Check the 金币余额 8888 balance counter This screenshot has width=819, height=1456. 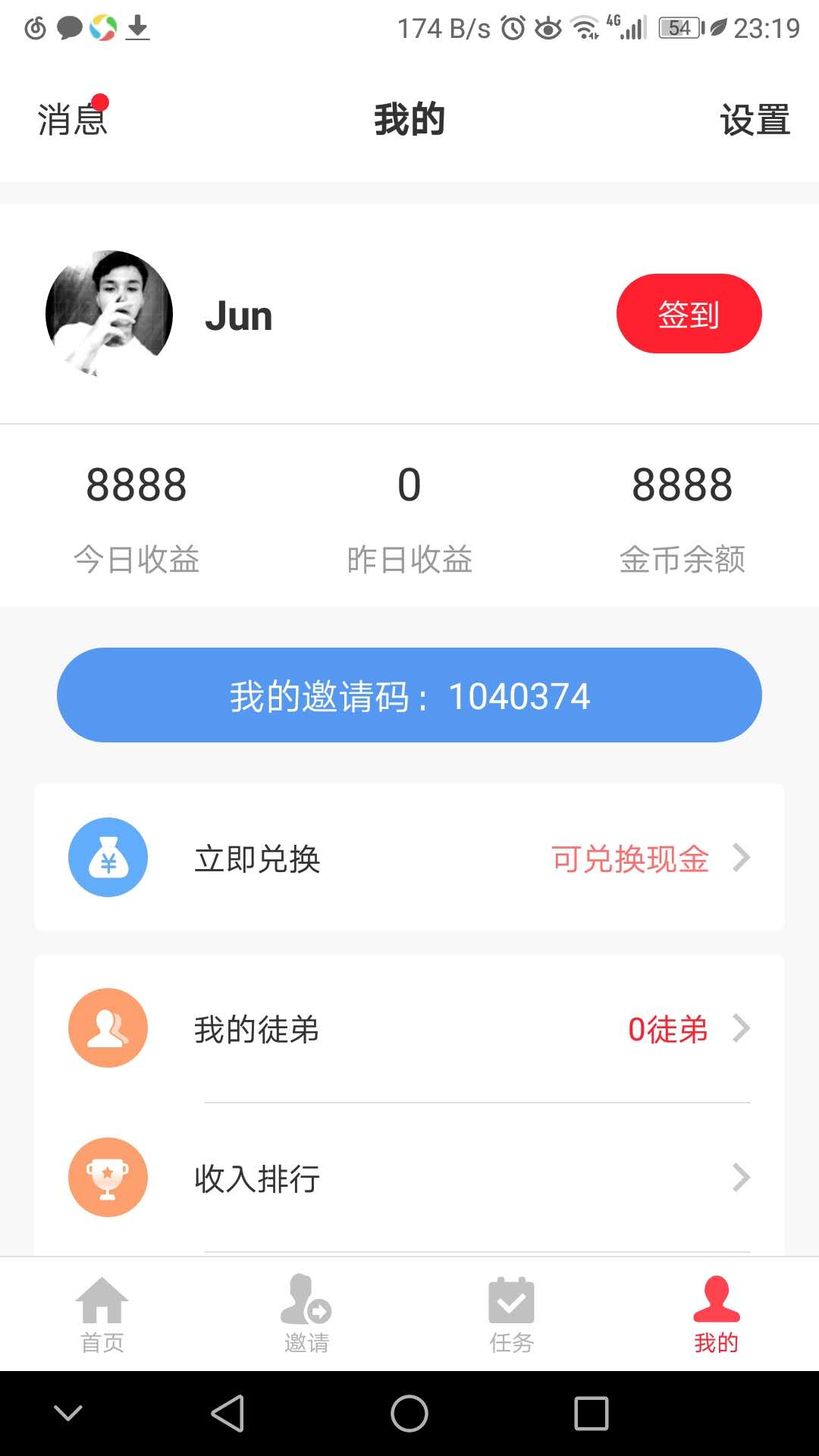point(682,486)
